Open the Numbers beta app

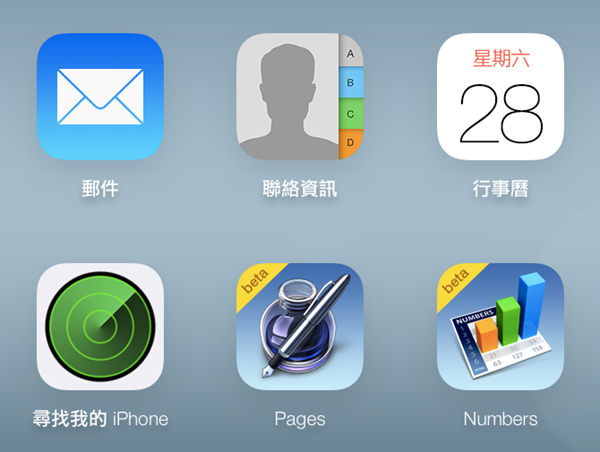[x=500, y=326]
